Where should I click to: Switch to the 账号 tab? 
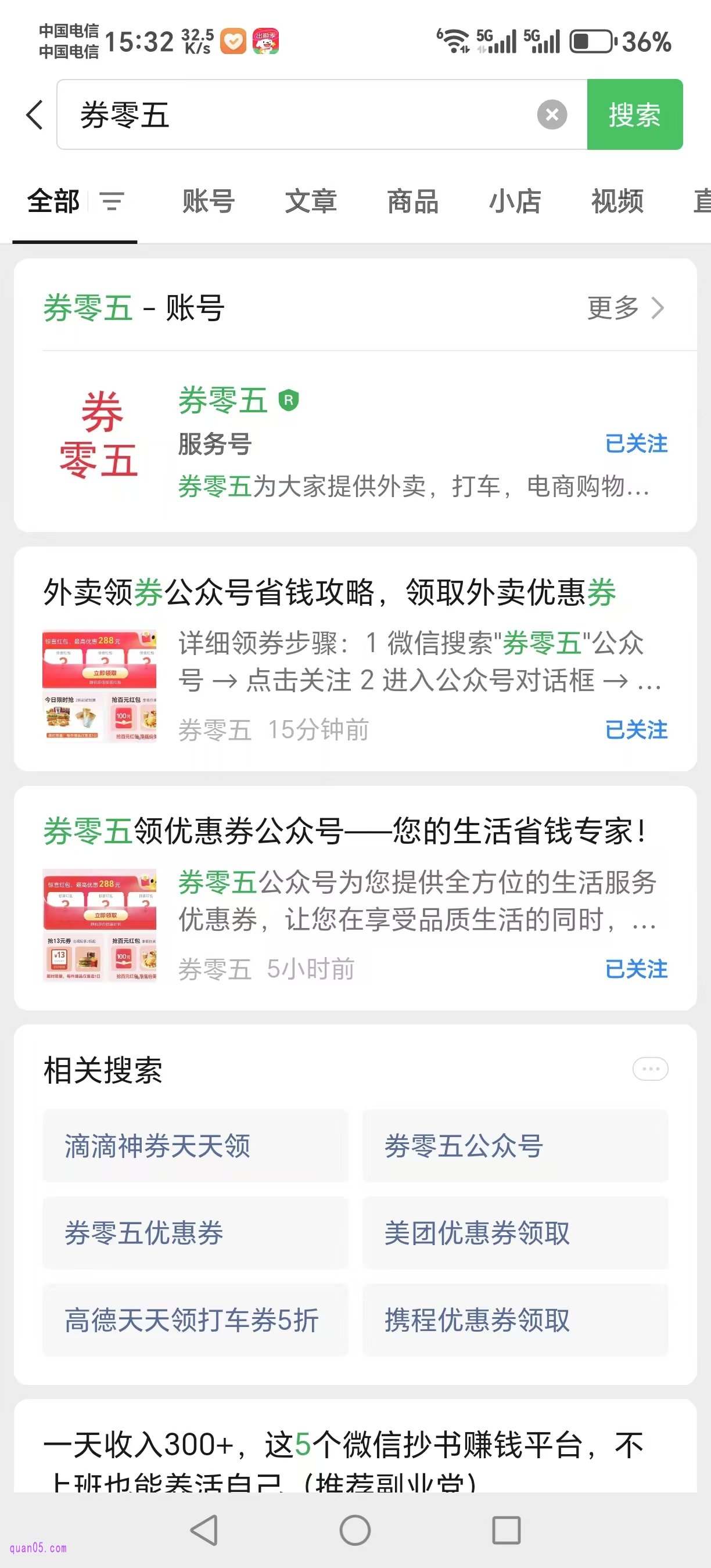208,201
